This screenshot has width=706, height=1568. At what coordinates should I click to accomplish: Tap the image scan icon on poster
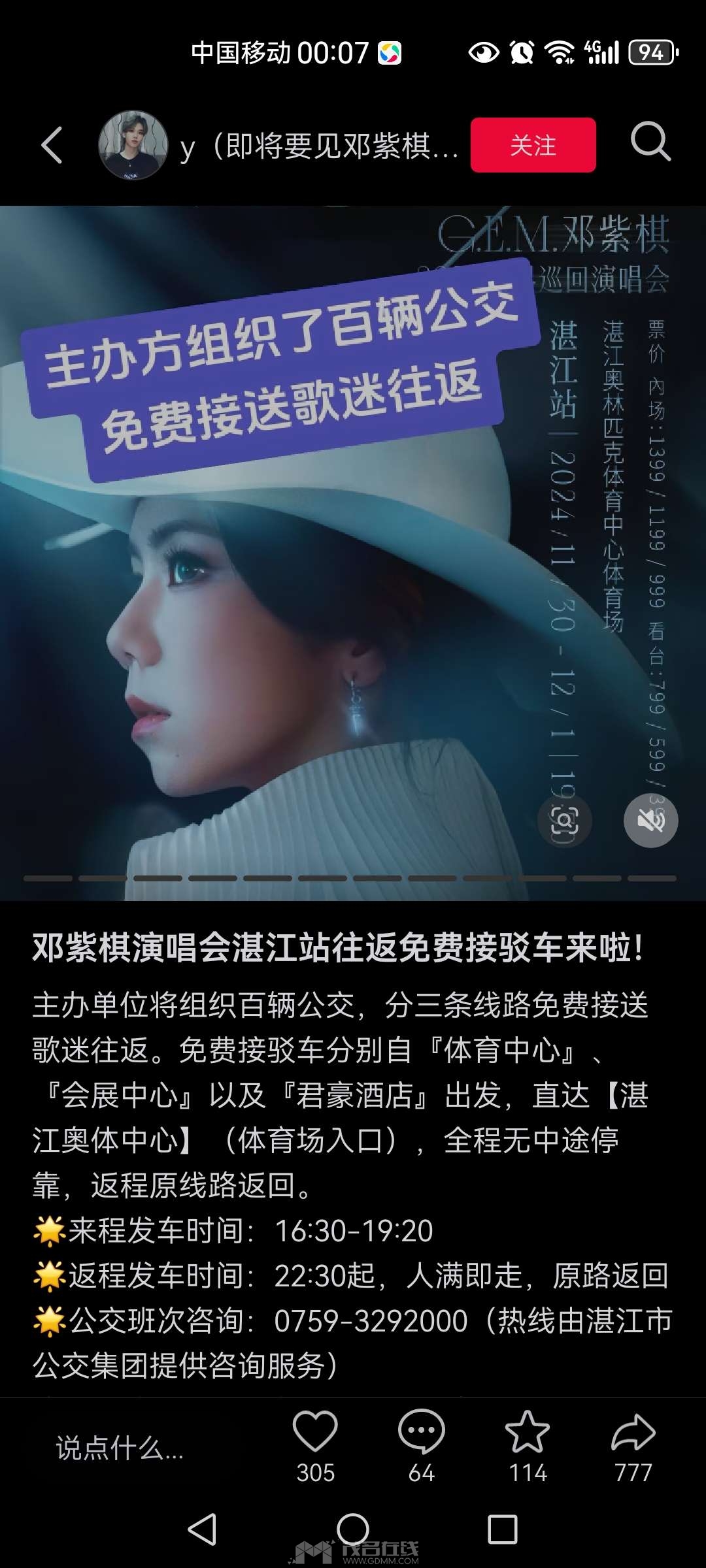click(565, 821)
